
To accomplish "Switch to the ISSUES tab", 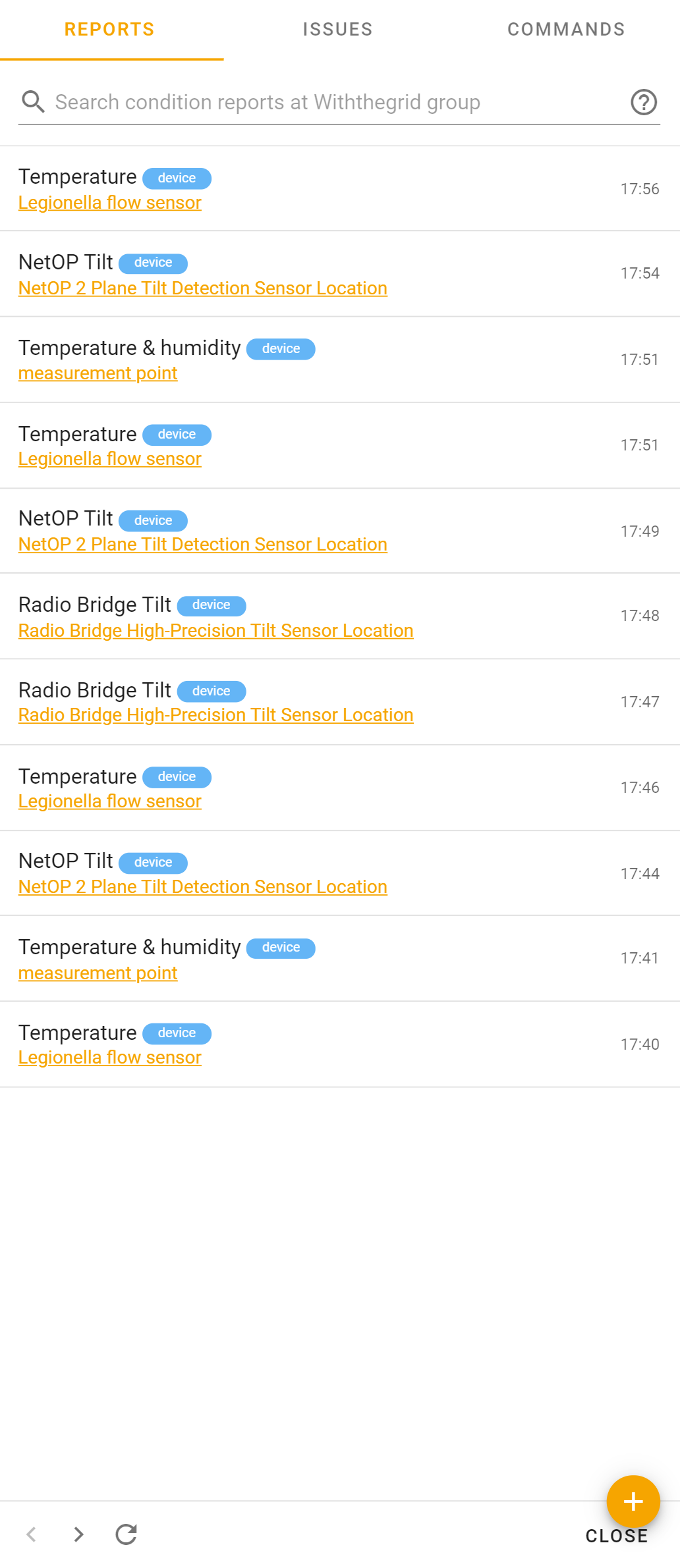I will click(337, 28).
